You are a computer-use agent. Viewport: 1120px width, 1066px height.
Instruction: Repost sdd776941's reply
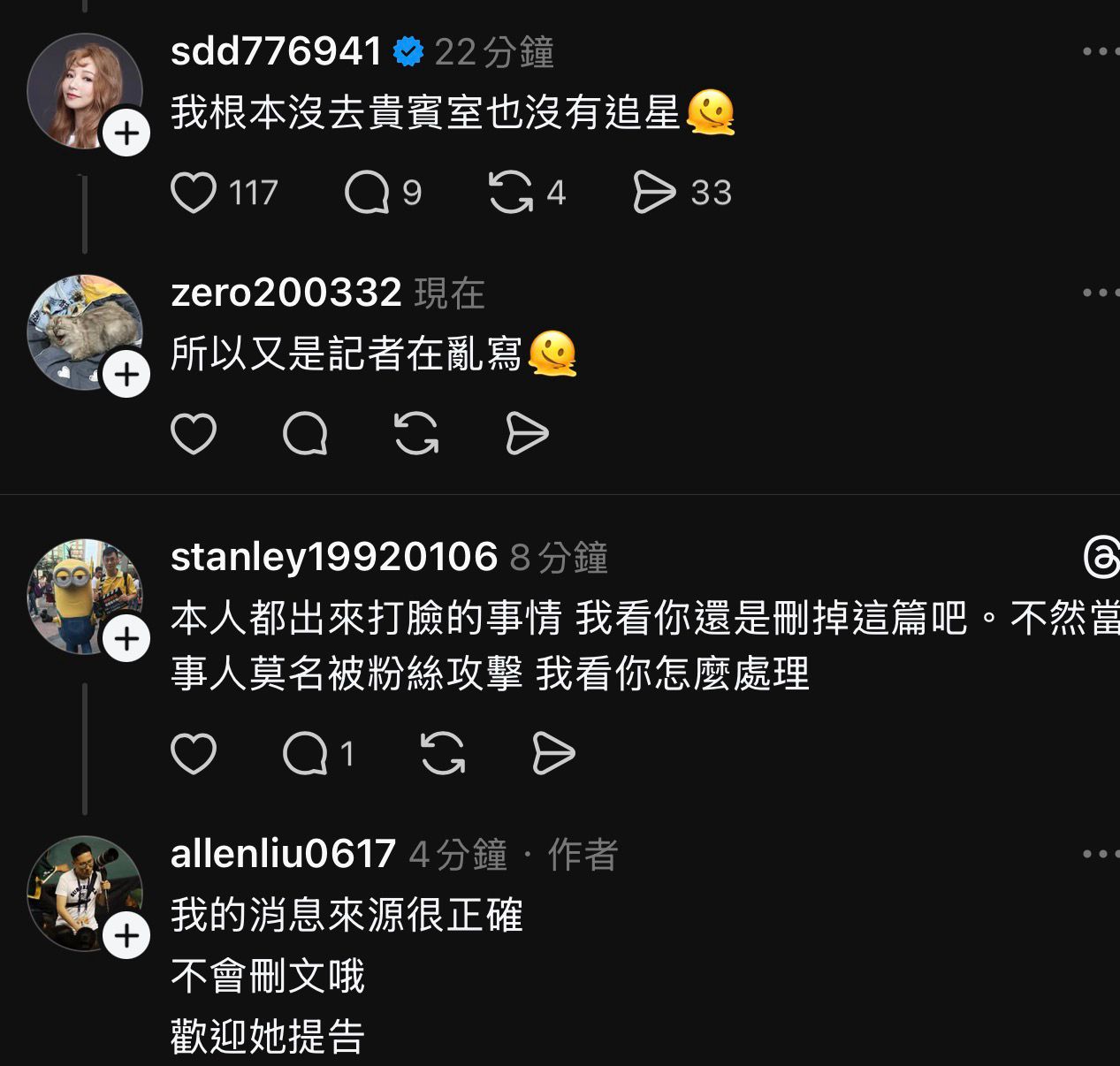(x=511, y=193)
